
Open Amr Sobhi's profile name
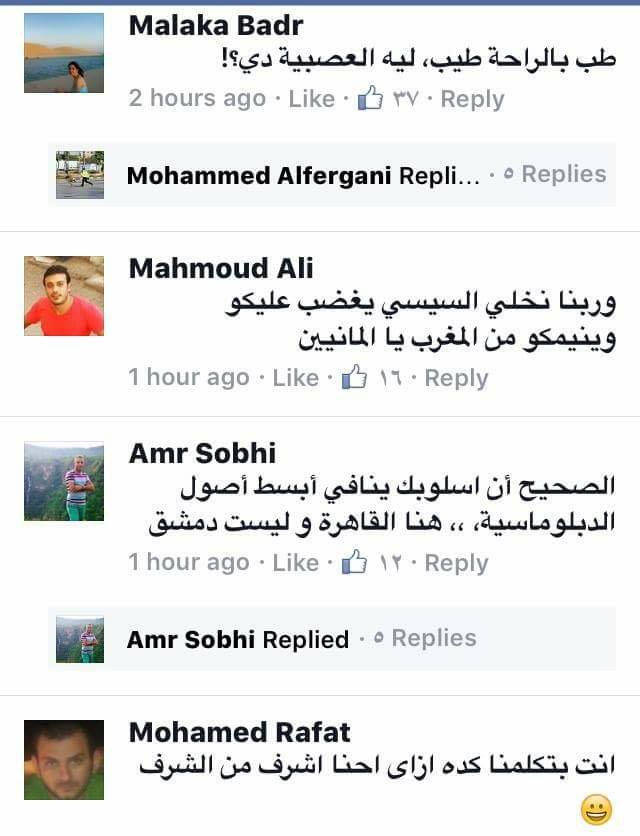[x=202, y=453]
